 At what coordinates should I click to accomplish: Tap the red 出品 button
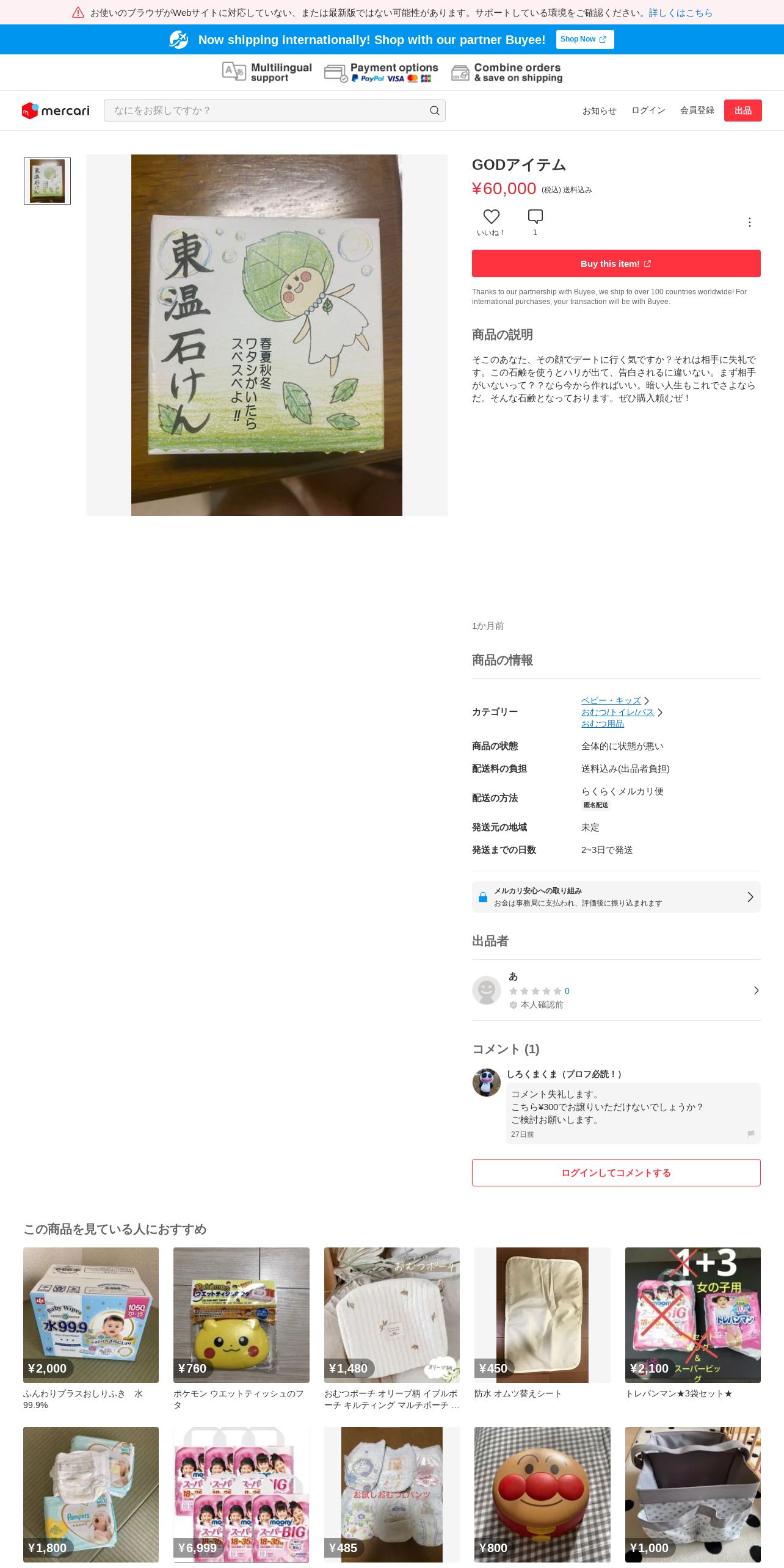(742, 111)
